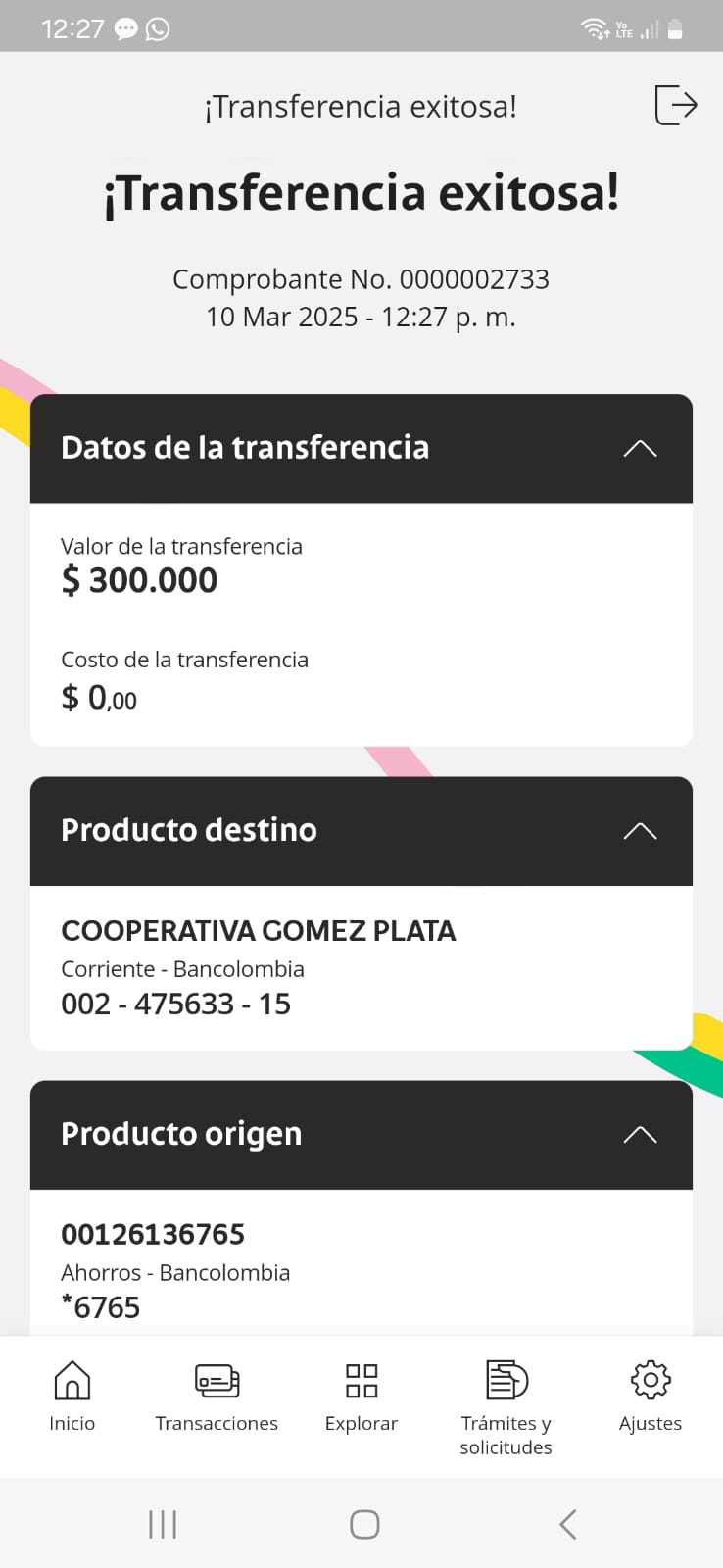Switch to the Transacciones tab
The image size is (723, 1568).
pyautogui.click(x=217, y=1396)
